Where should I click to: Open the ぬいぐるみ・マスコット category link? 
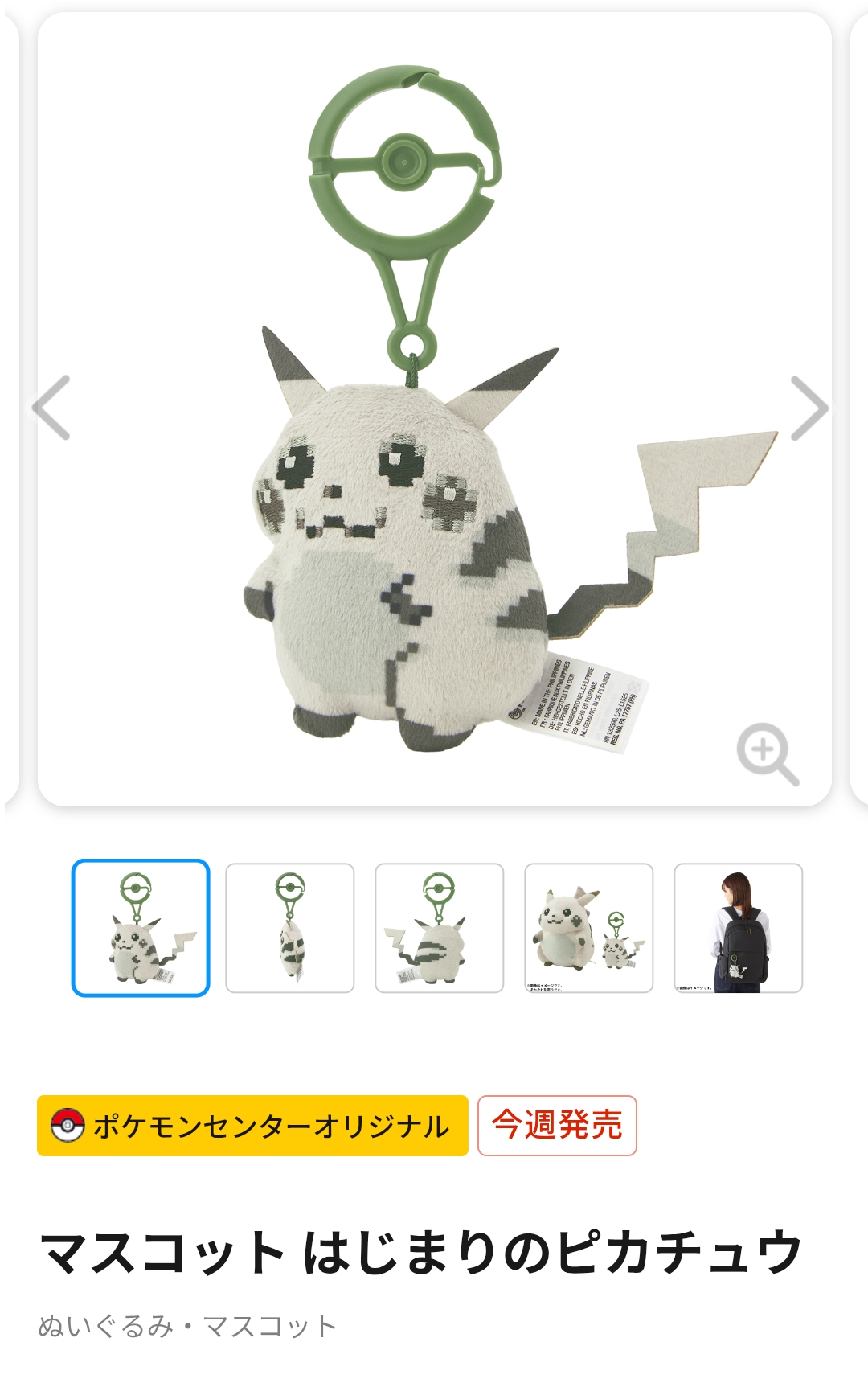point(187,1326)
